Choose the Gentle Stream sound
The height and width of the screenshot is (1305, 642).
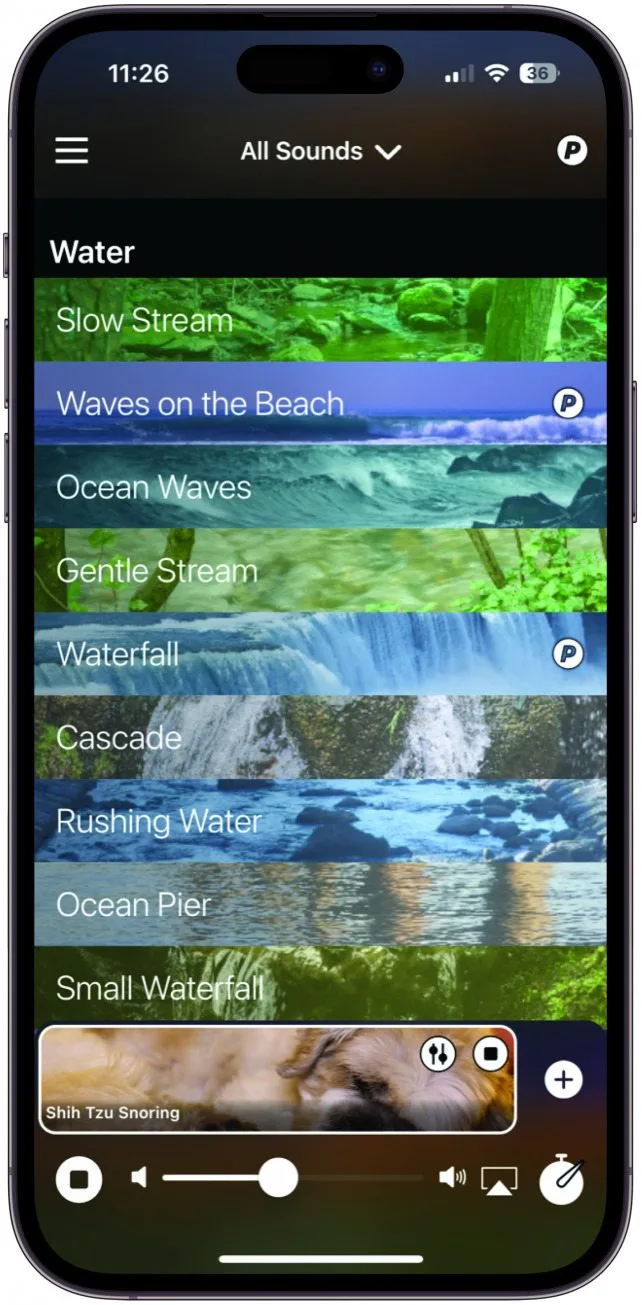click(x=320, y=571)
